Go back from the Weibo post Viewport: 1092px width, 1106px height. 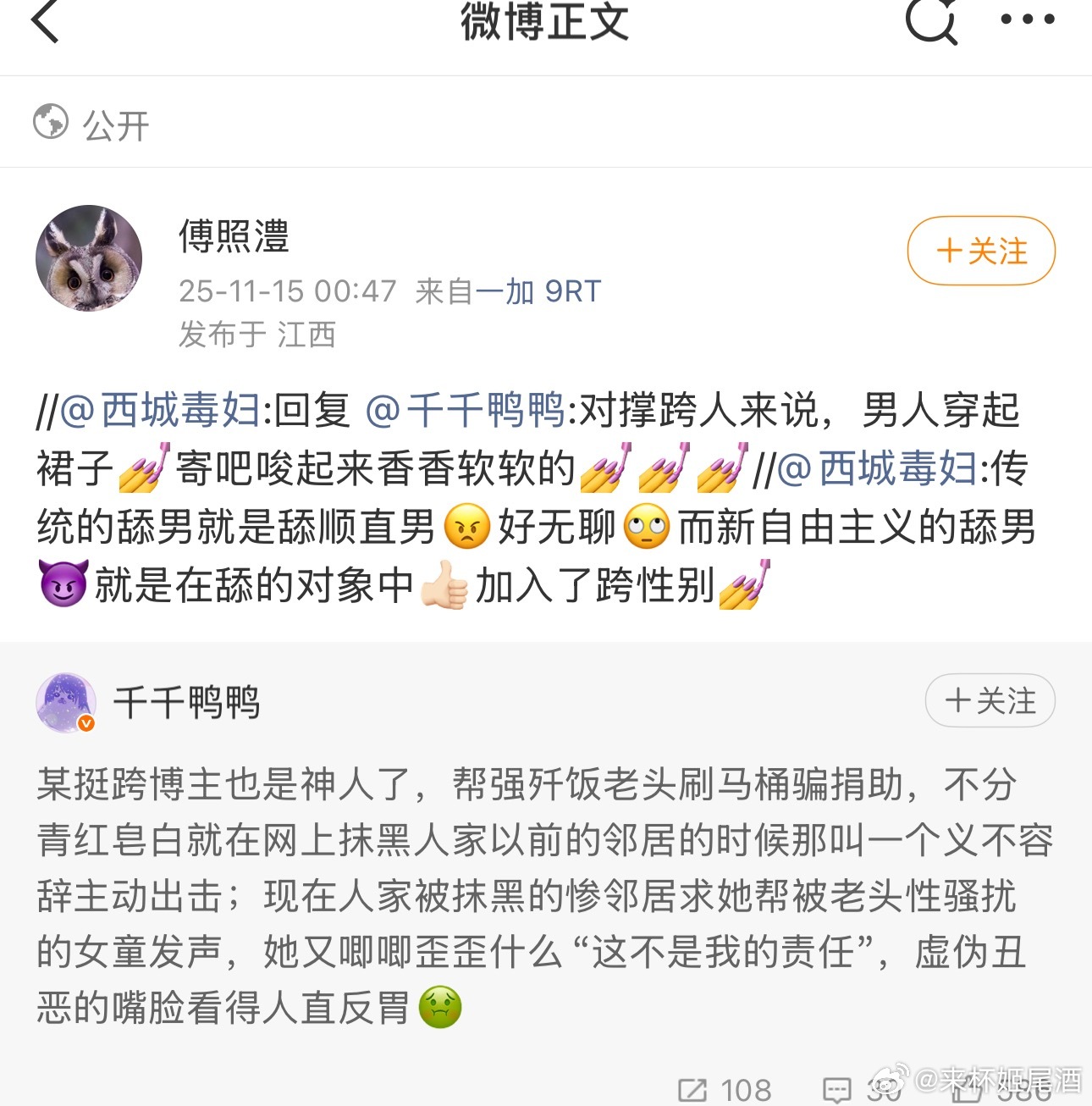[x=46, y=21]
